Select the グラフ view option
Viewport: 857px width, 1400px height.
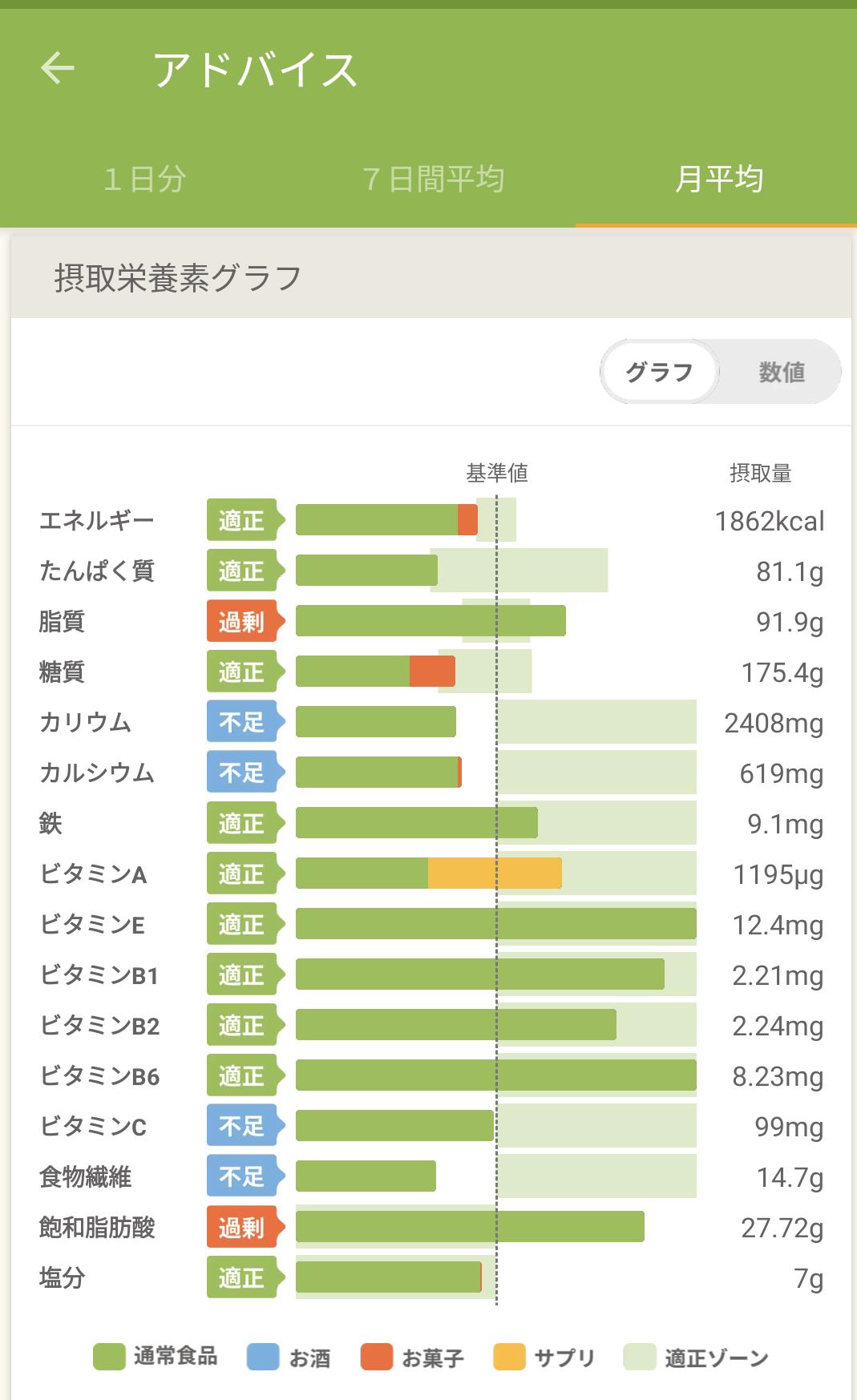point(659,372)
